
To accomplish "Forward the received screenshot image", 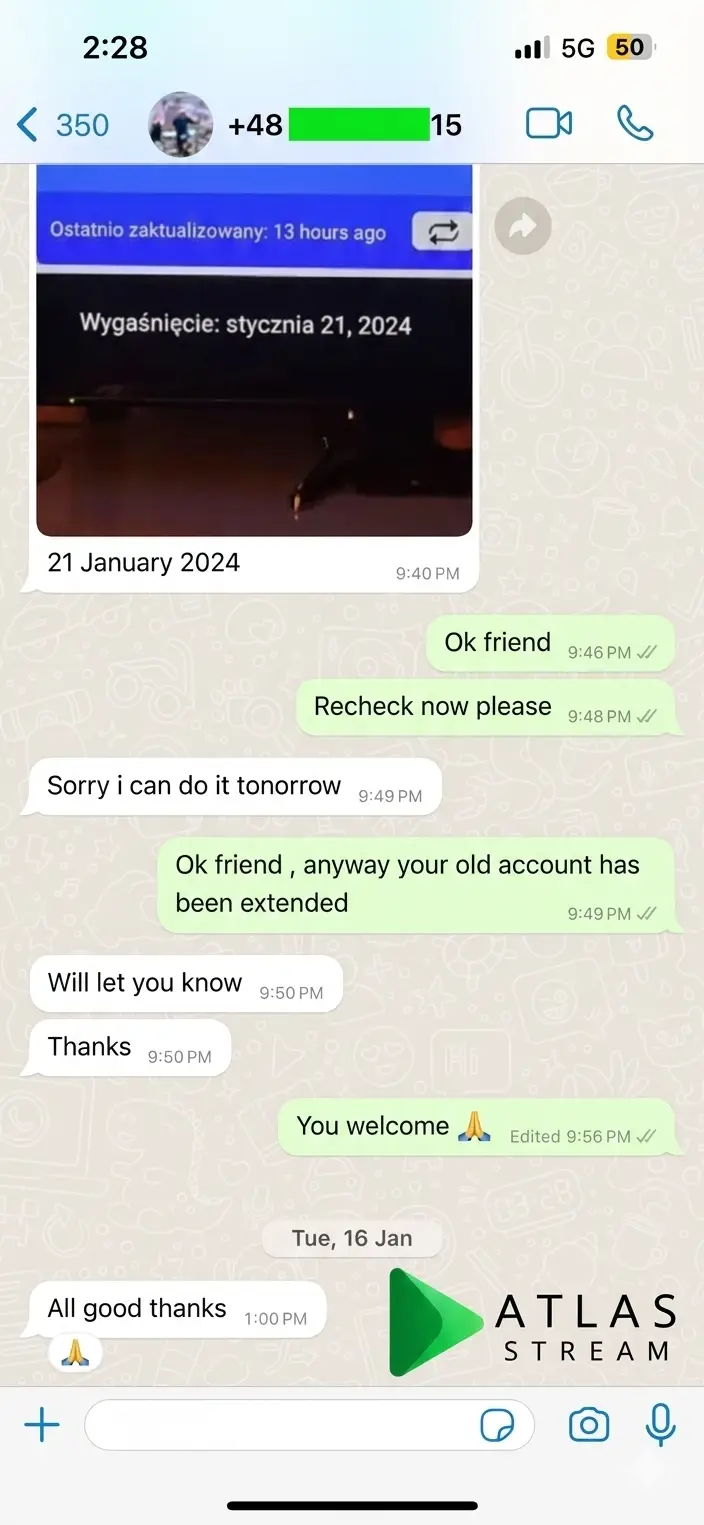I will 522,228.
